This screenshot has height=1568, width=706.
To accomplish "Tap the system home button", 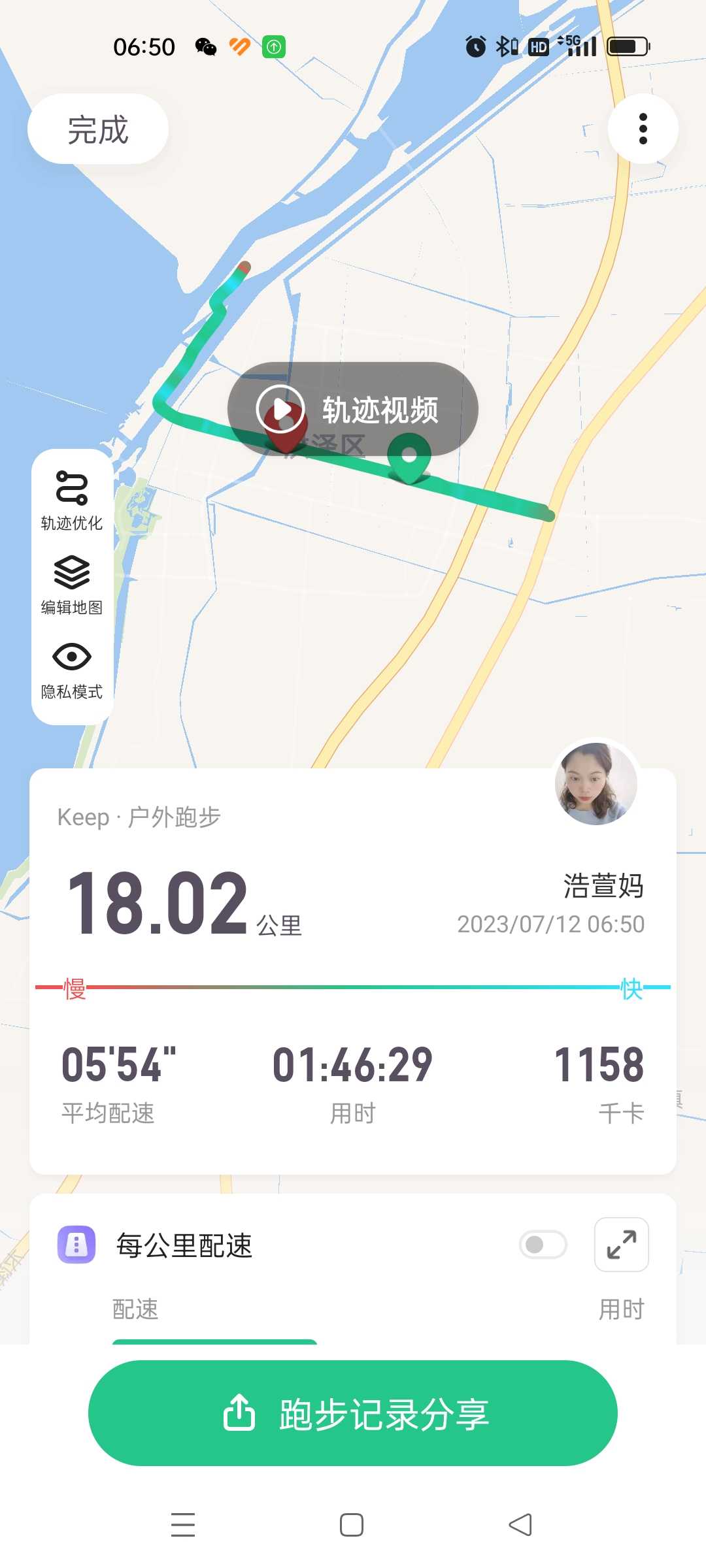I will click(x=352, y=1525).
